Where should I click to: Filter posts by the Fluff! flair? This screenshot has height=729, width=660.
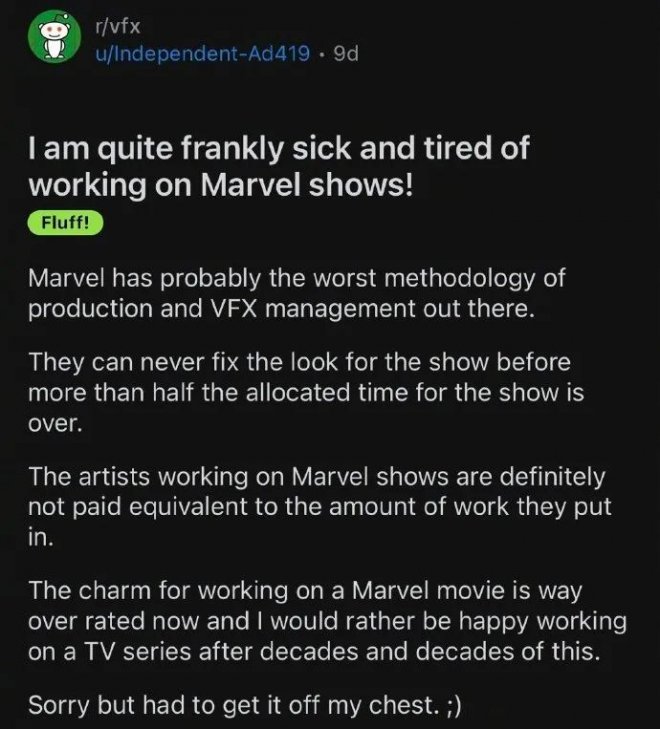click(66, 223)
